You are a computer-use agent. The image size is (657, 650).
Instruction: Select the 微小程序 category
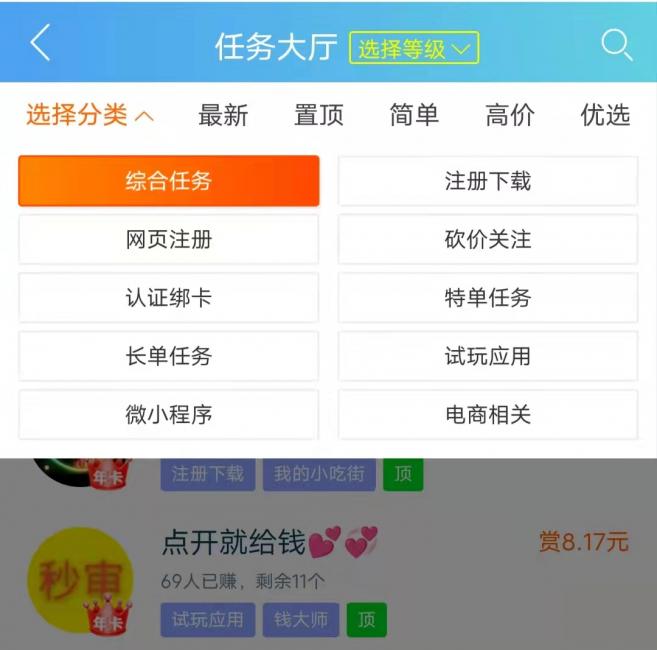coord(168,414)
